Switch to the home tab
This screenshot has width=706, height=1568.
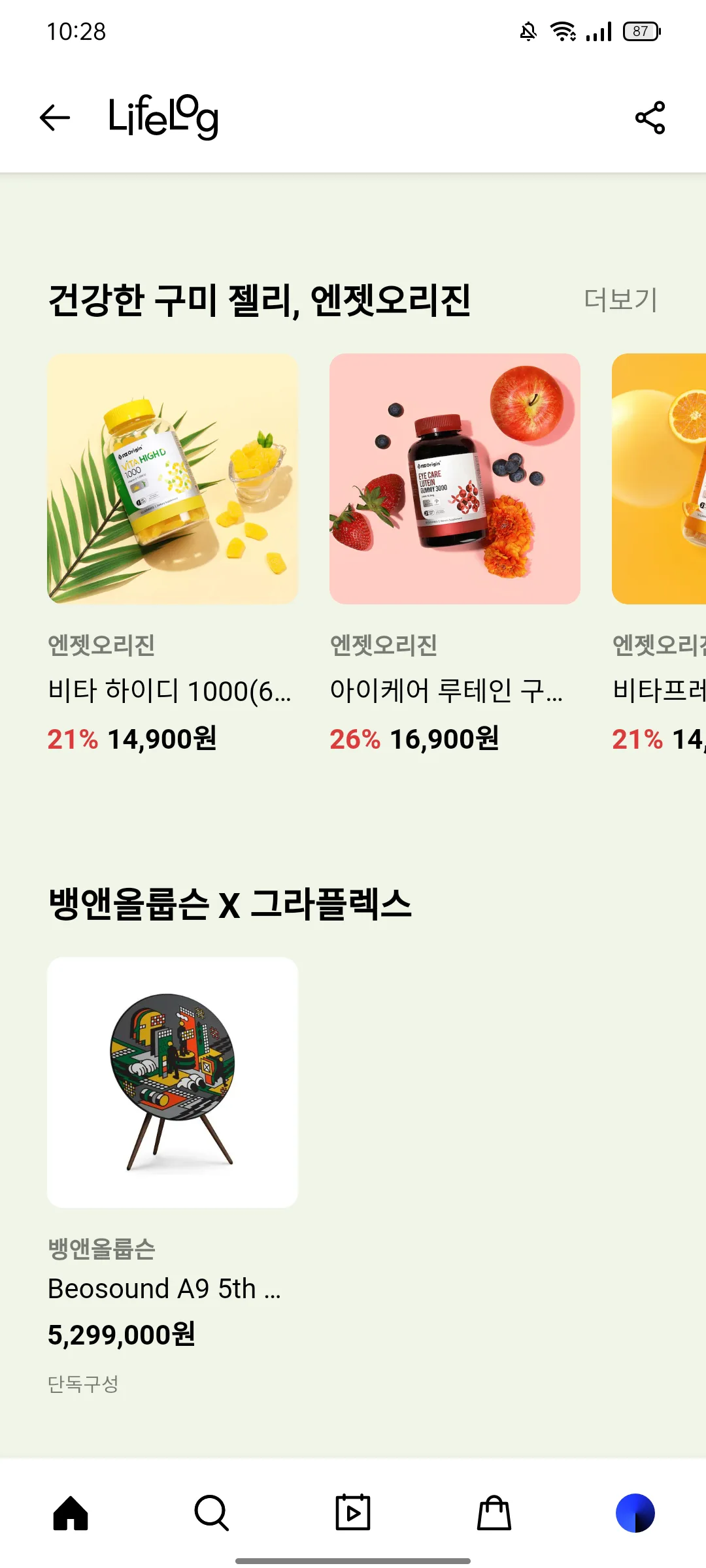(71, 1513)
